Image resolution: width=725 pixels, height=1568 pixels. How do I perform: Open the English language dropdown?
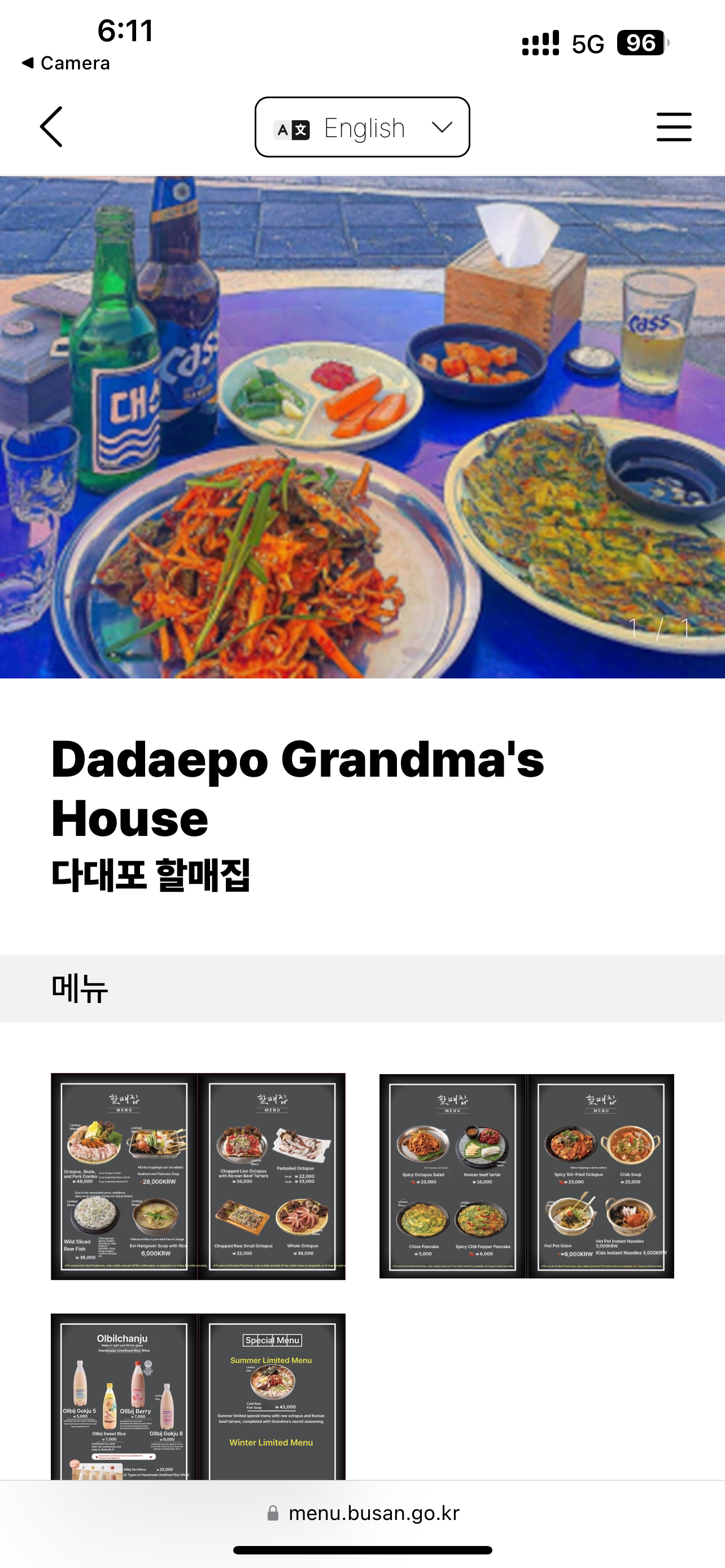362,127
